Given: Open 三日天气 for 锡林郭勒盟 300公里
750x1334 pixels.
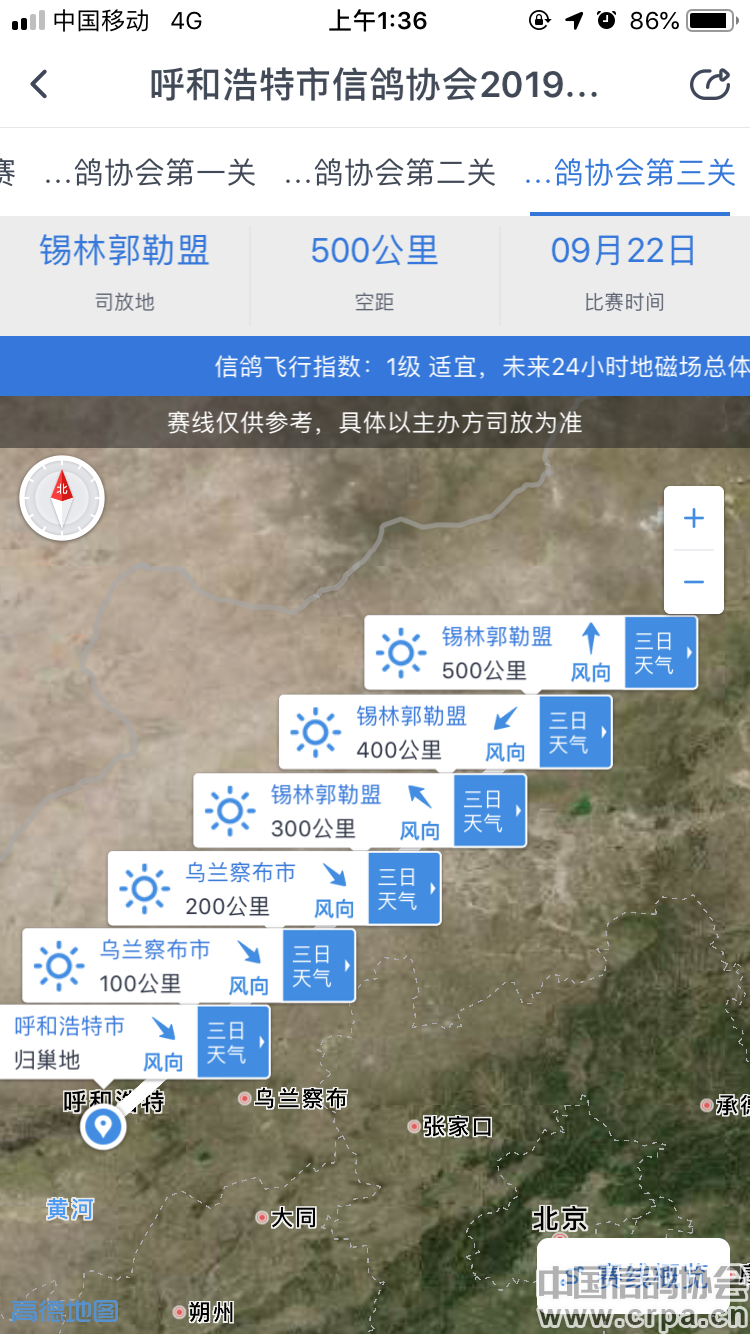Looking at the screenshot, I should [489, 810].
